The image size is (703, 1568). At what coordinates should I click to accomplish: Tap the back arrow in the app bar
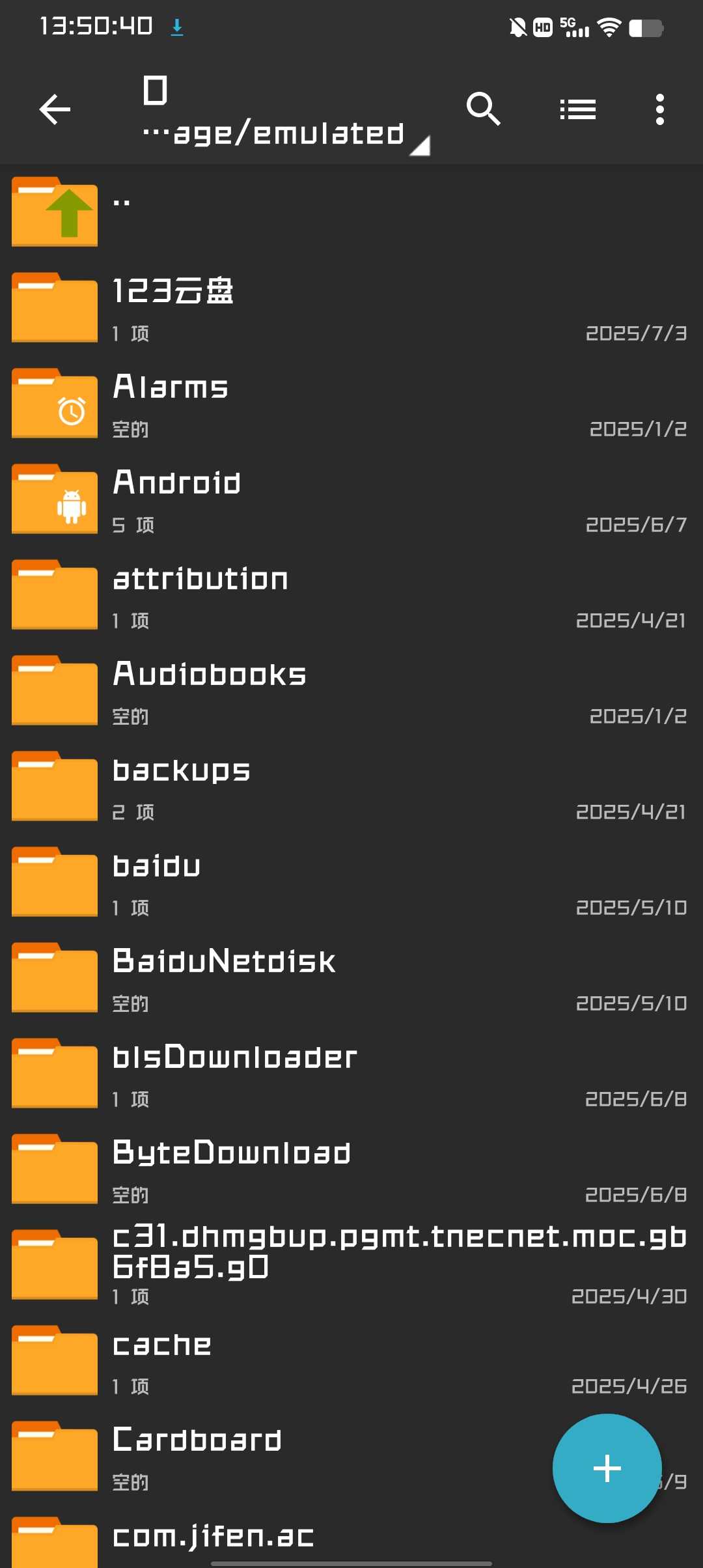[x=55, y=109]
